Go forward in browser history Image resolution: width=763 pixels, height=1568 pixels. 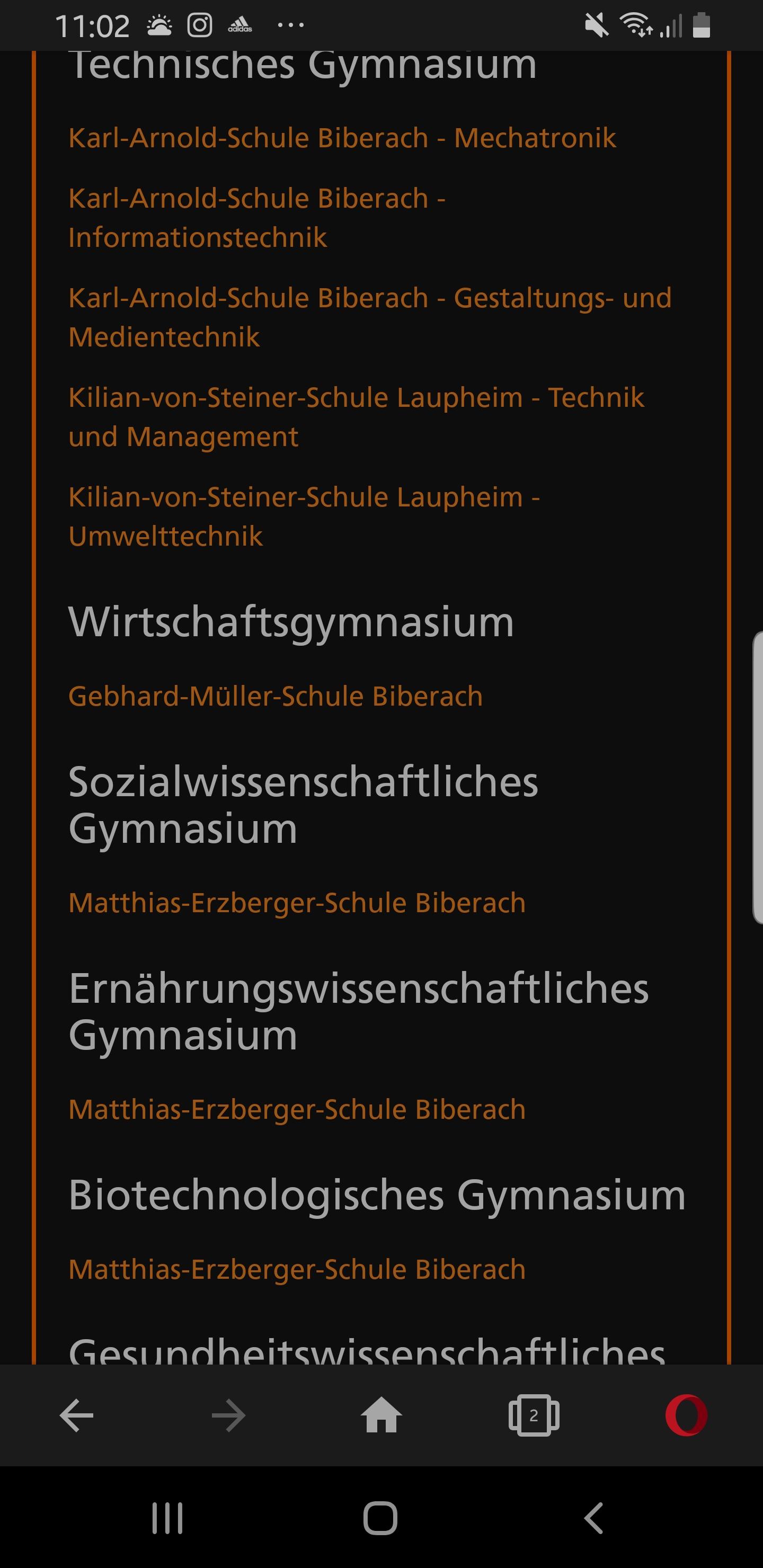(x=229, y=1415)
